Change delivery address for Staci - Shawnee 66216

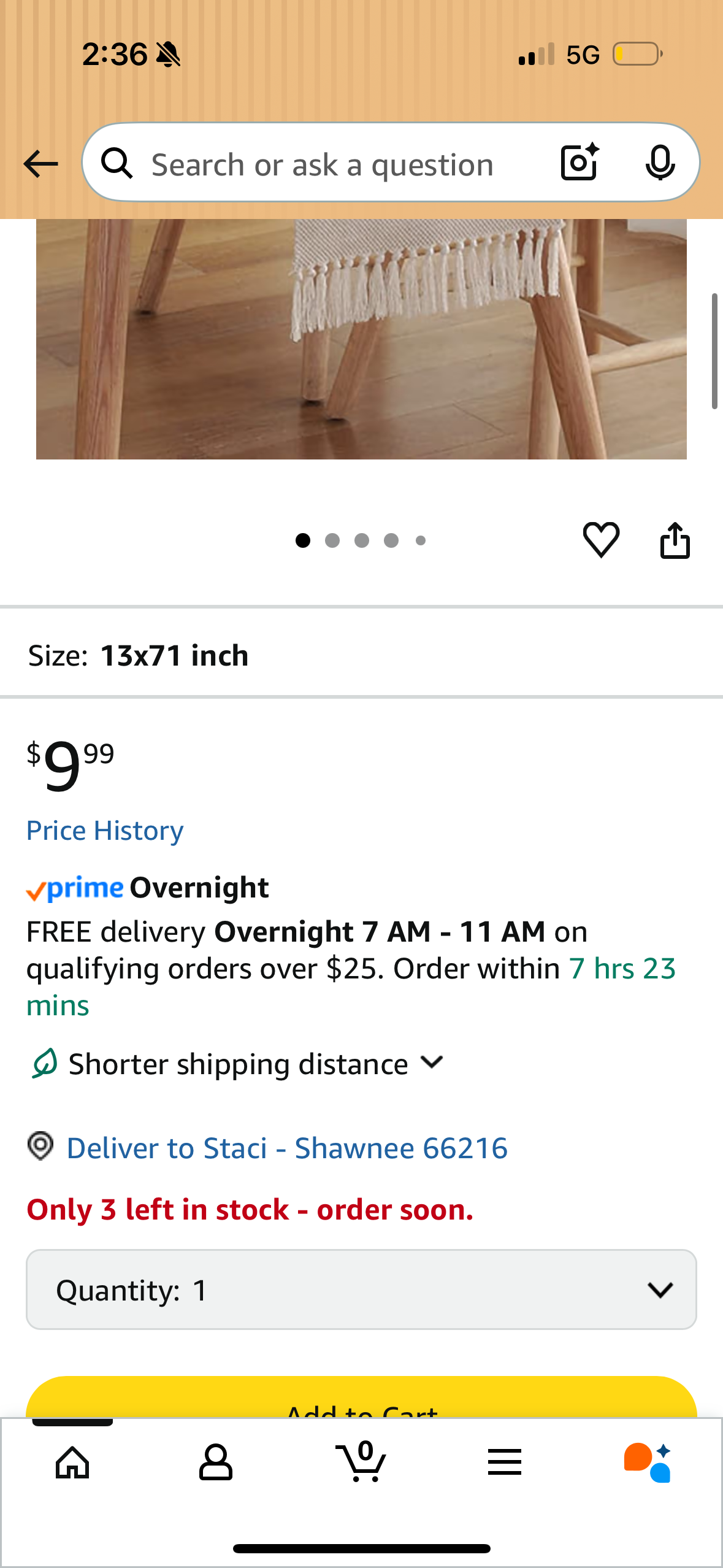[x=287, y=1148]
